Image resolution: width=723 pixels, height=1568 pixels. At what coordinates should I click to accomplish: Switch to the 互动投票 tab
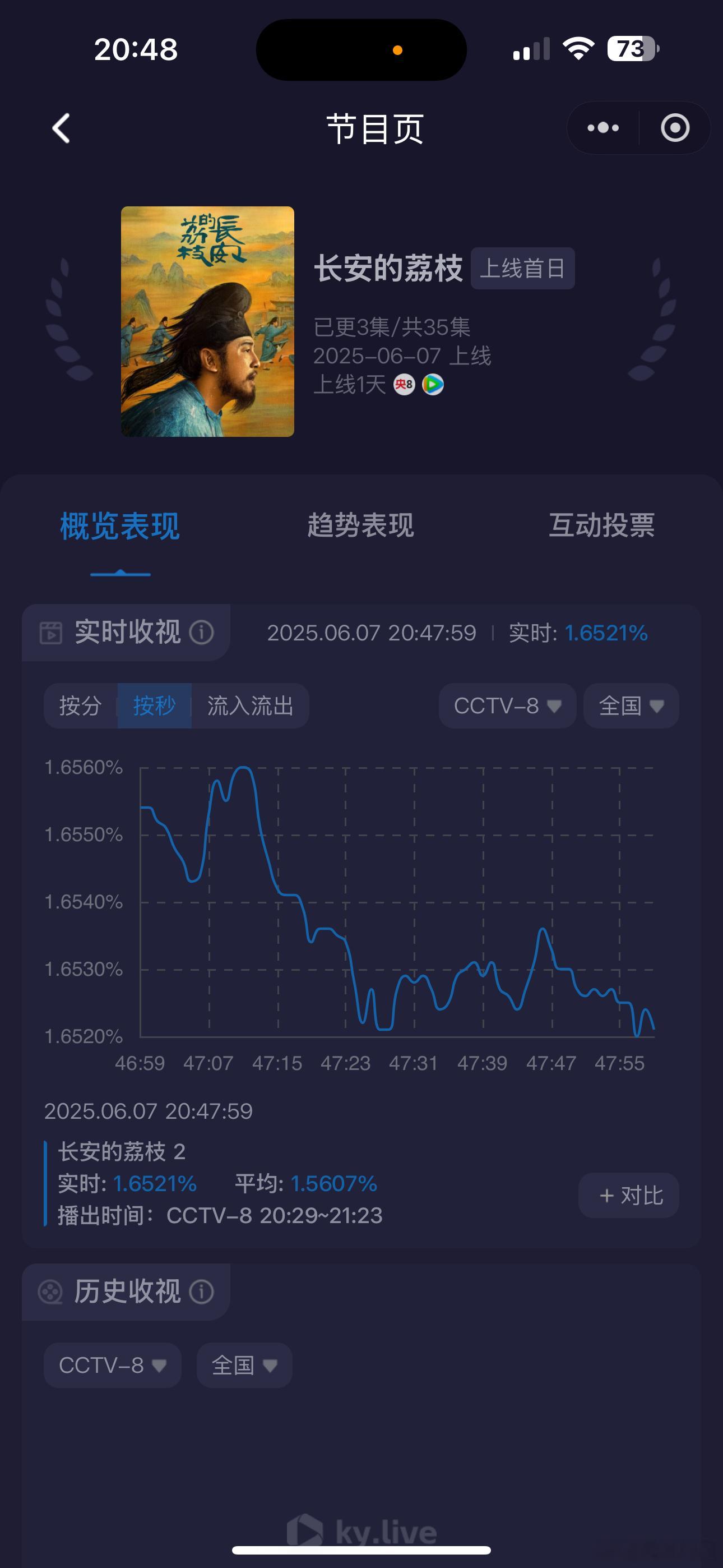(x=601, y=525)
